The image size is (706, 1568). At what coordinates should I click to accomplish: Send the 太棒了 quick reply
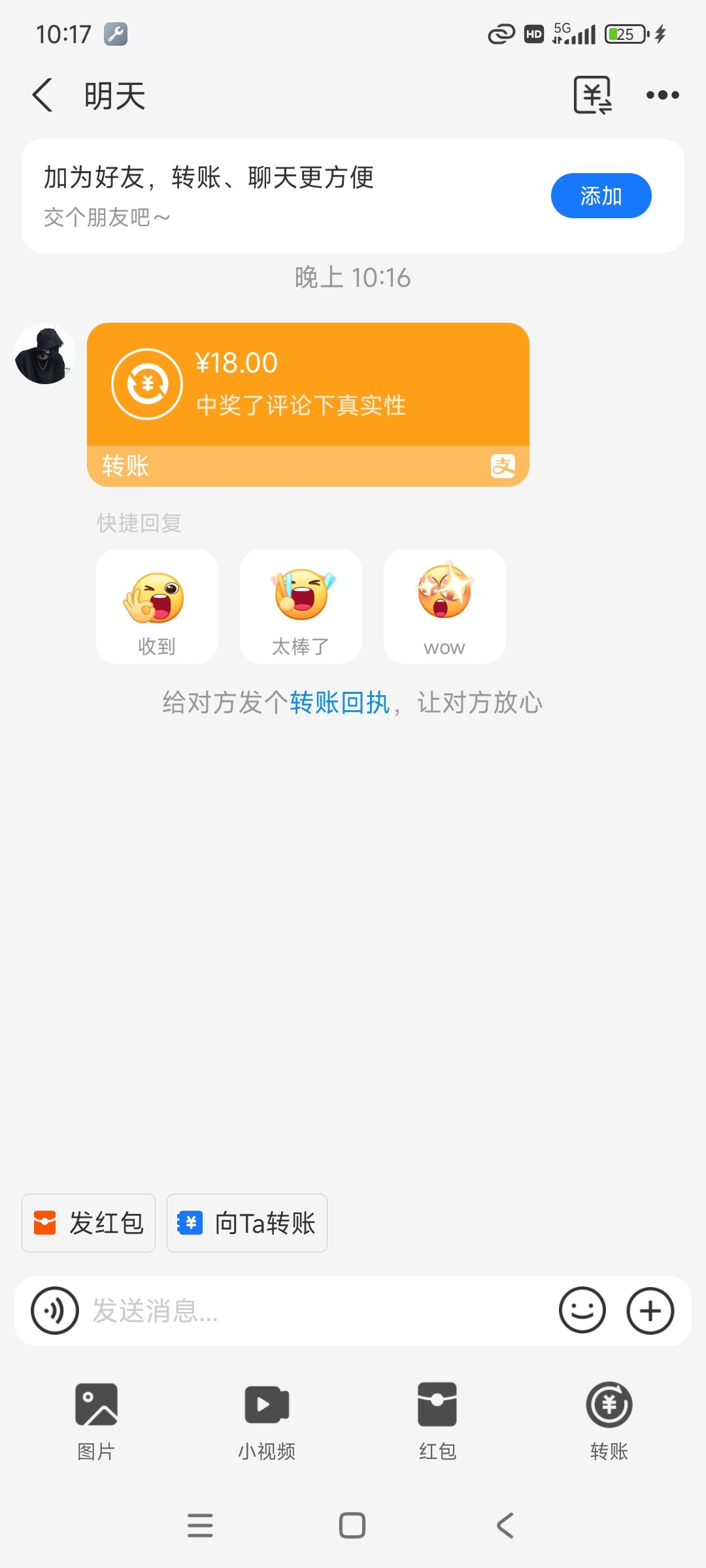(301, 606)
